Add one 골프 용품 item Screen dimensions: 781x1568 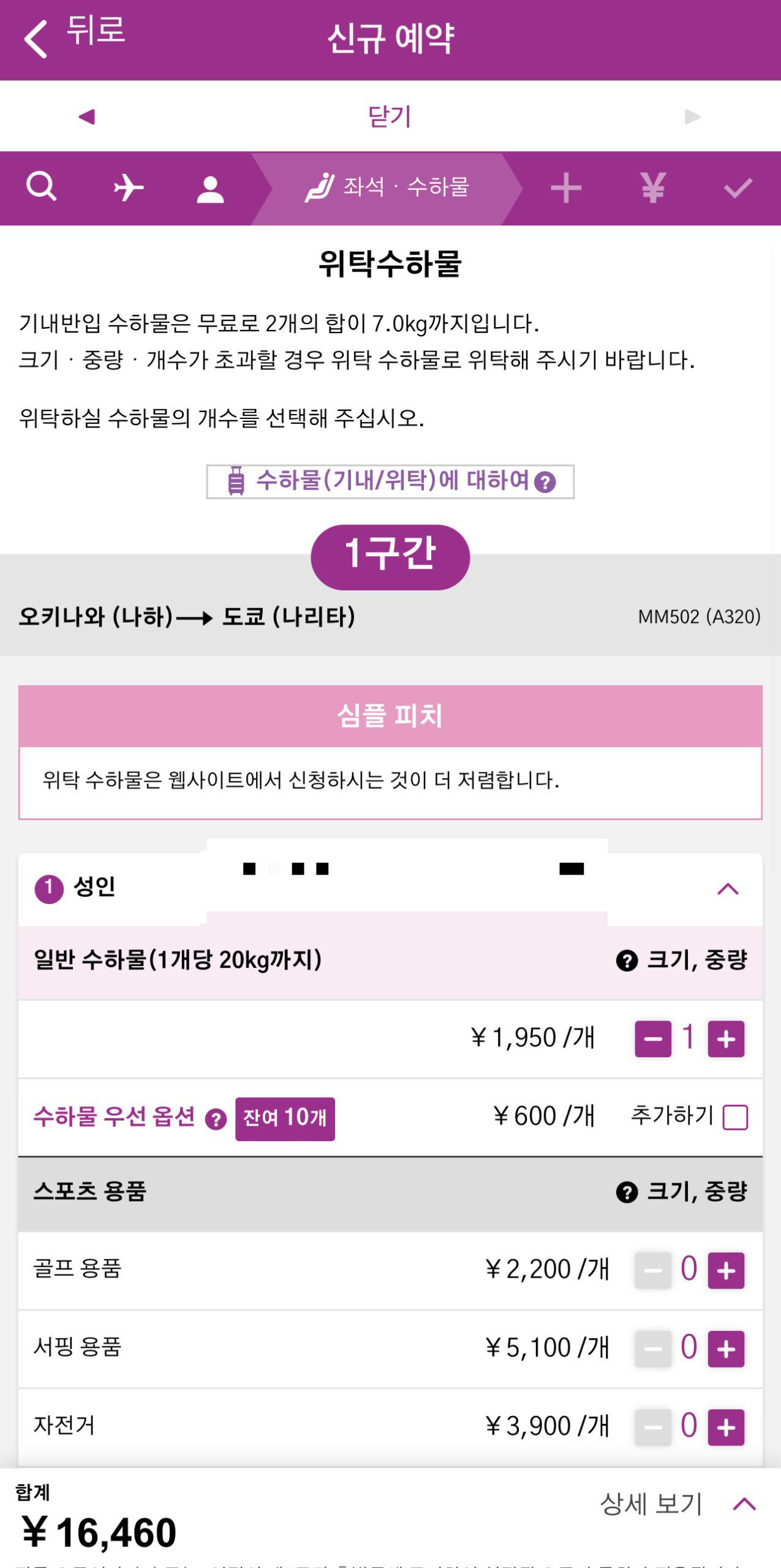[x=726, y=1270]
